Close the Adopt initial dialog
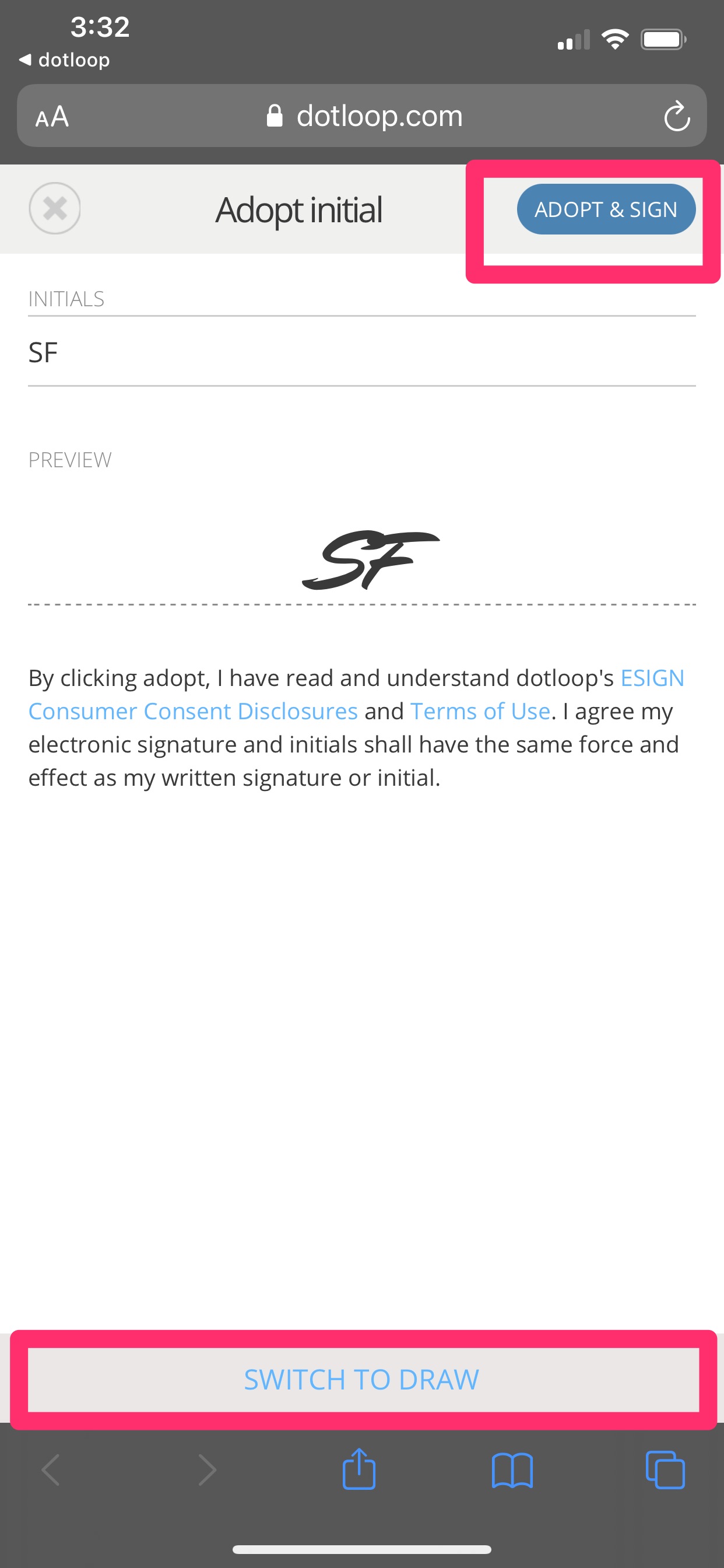724x1568 pixels. (x=55, y=208)
